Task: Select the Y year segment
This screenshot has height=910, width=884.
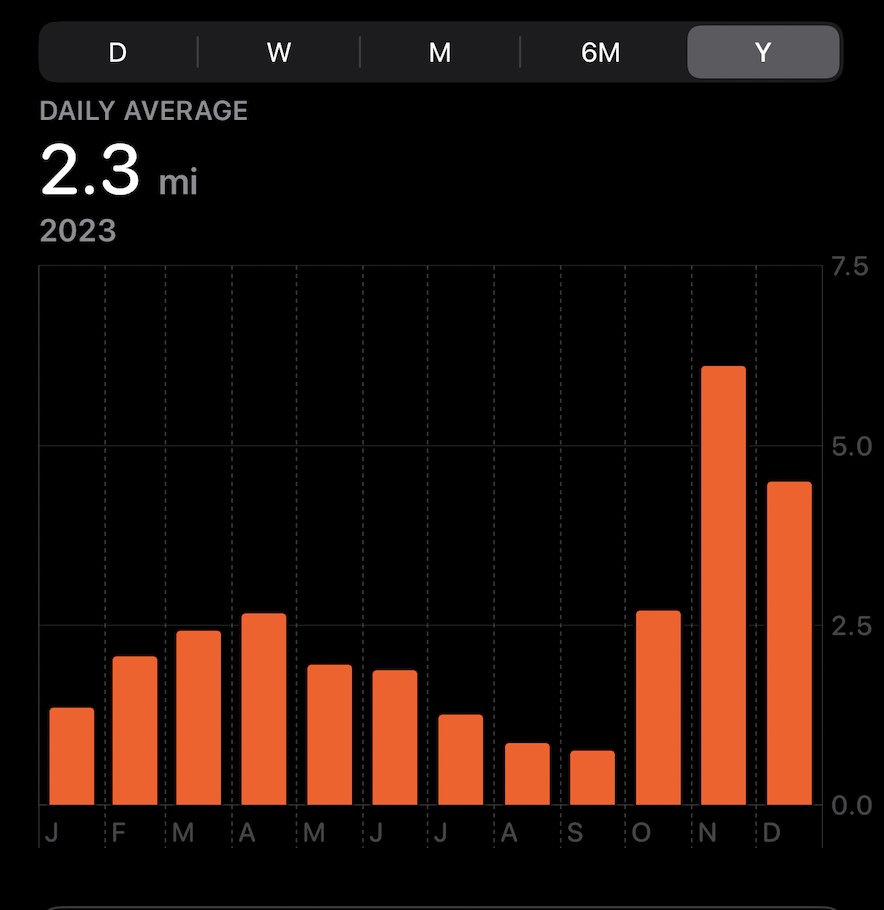Action: [x=763, y=53]
